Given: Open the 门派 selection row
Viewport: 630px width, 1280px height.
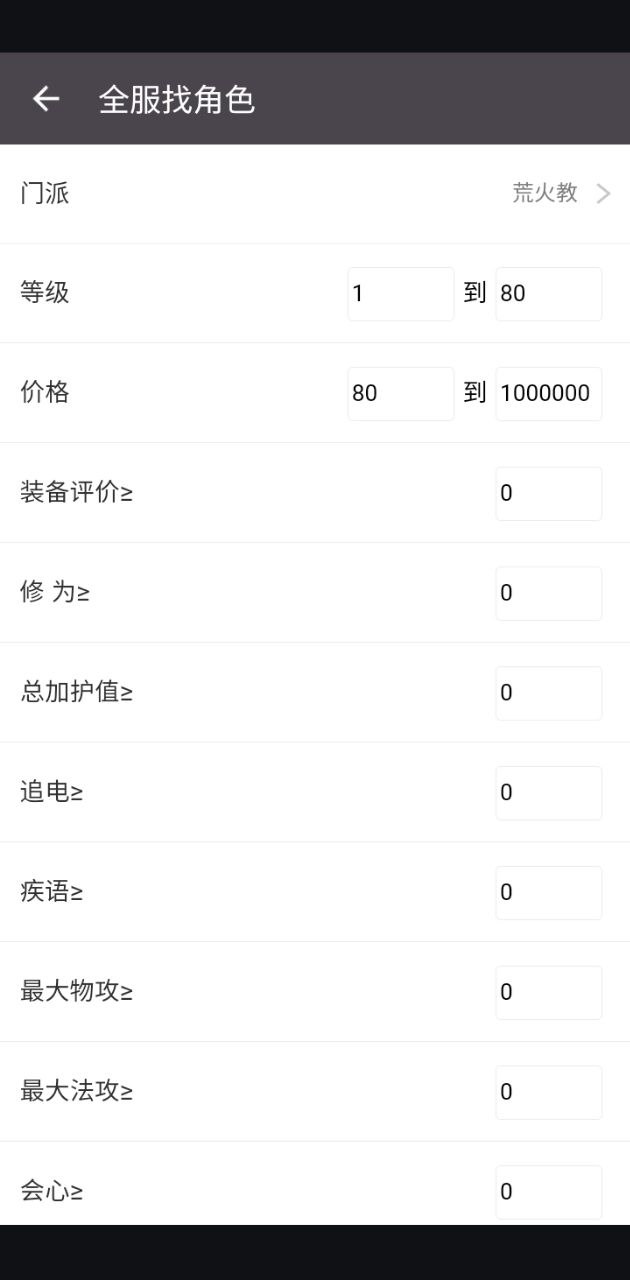Looking at the screenshot, I should coord(315,194).
